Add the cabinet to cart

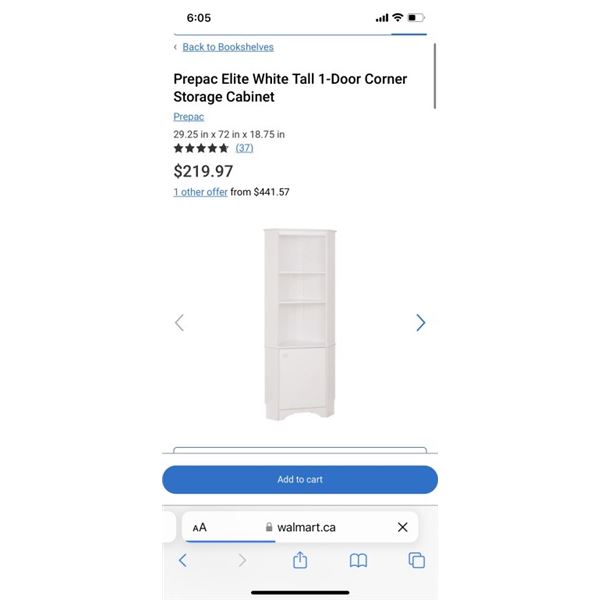300,479
